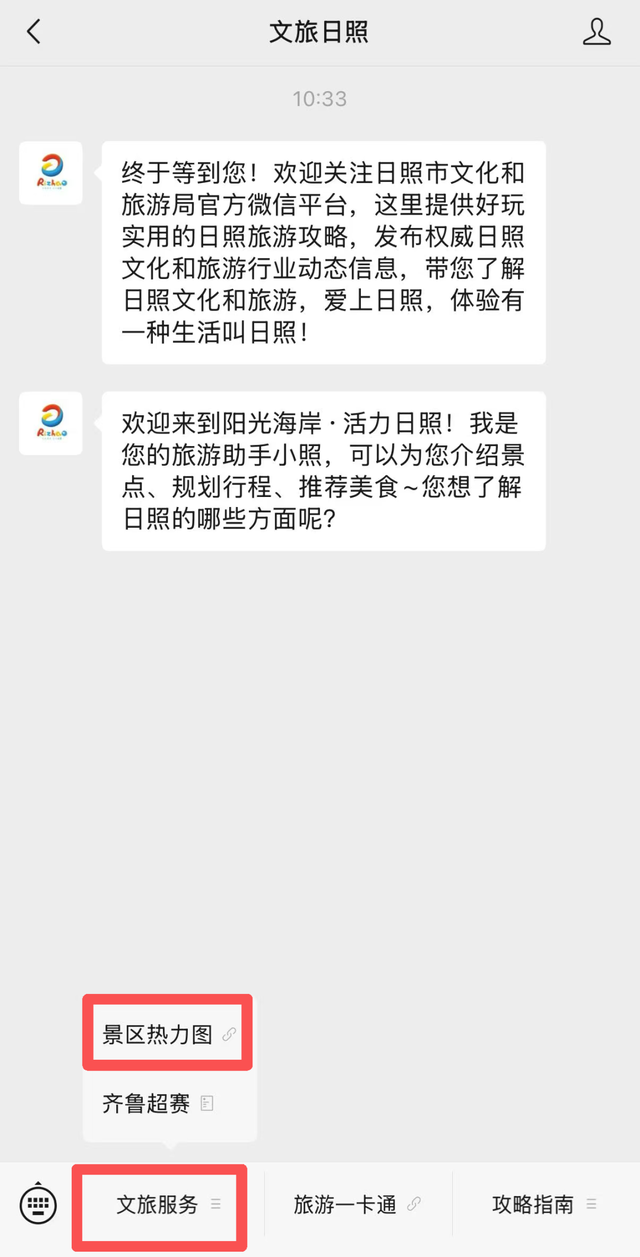Expand the 攻略指南 menu

pos(545,1204)
